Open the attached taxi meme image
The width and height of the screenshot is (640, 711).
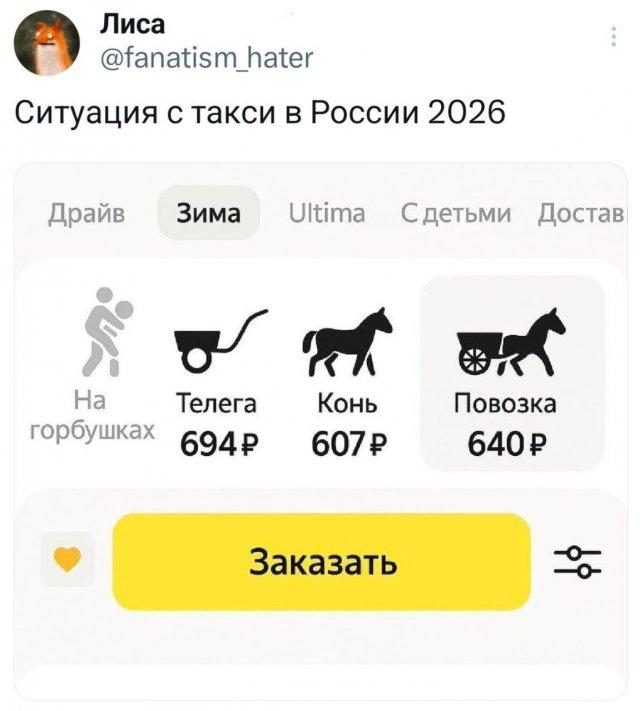tap(320, 430)
